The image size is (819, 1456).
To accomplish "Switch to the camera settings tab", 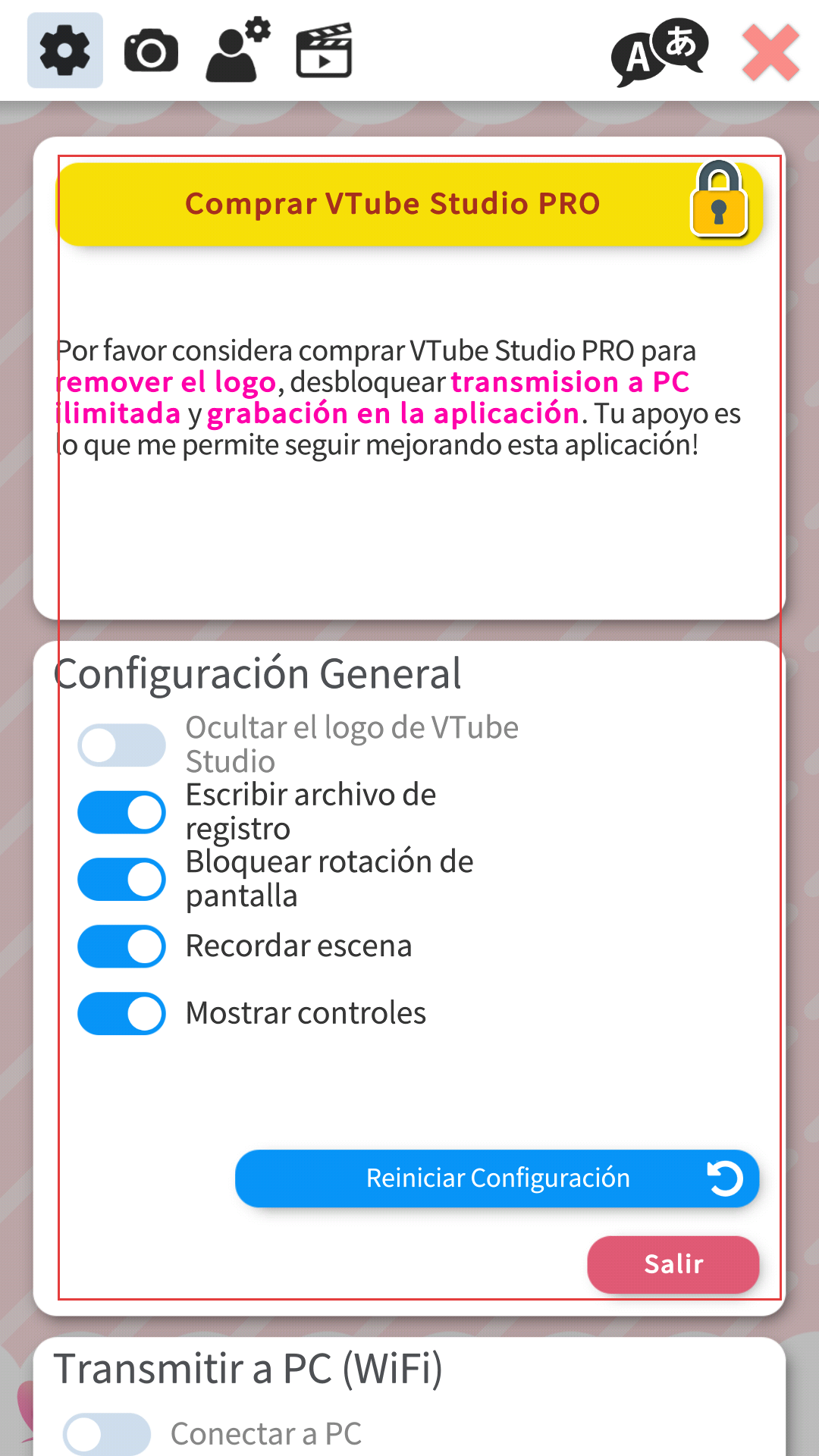I will coord(151,51).
